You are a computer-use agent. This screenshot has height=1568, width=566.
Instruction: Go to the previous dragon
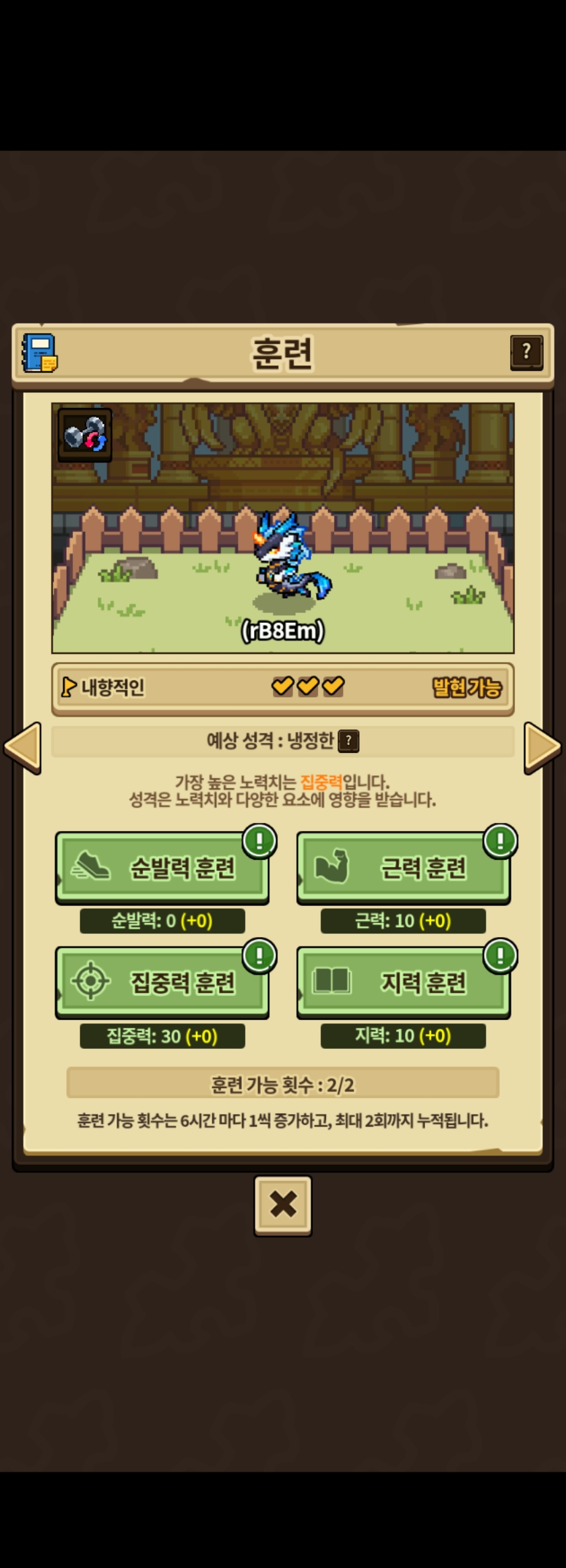click(23, 747)
